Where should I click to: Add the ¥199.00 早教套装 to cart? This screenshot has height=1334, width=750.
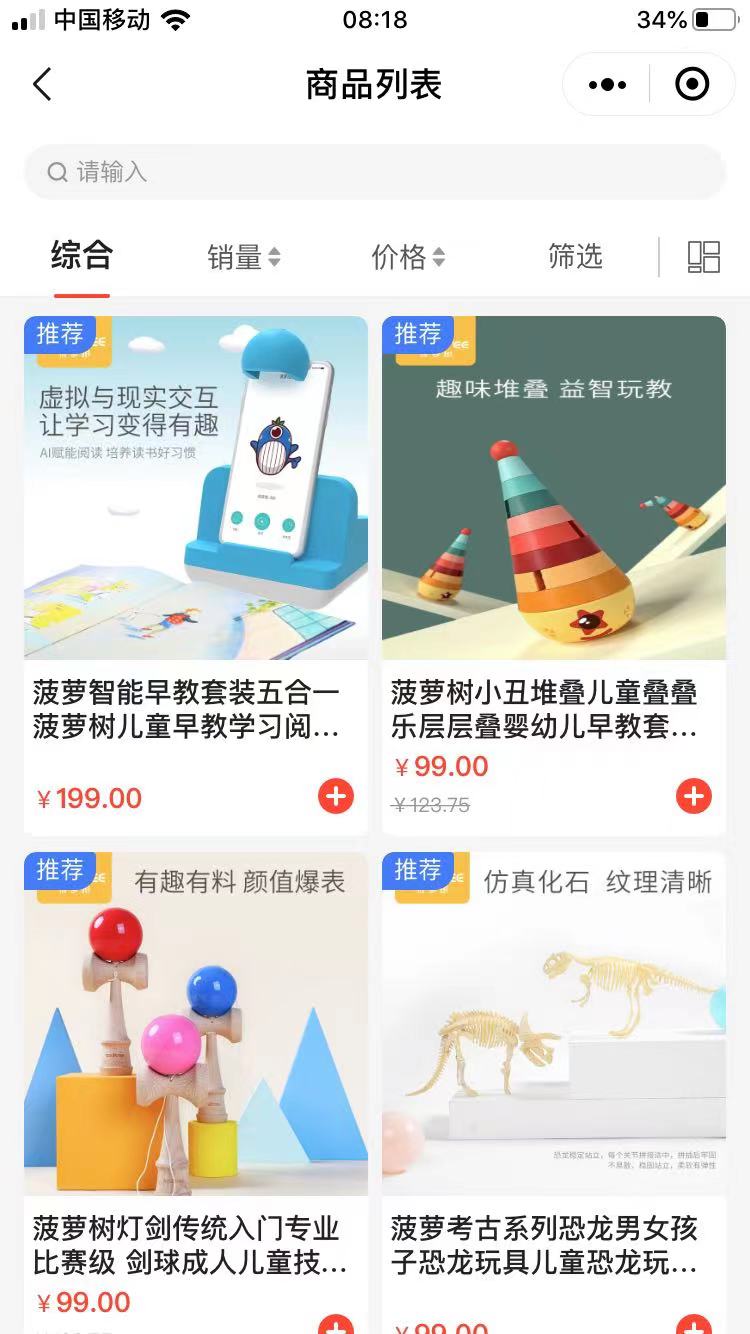[x=336, y=796]
